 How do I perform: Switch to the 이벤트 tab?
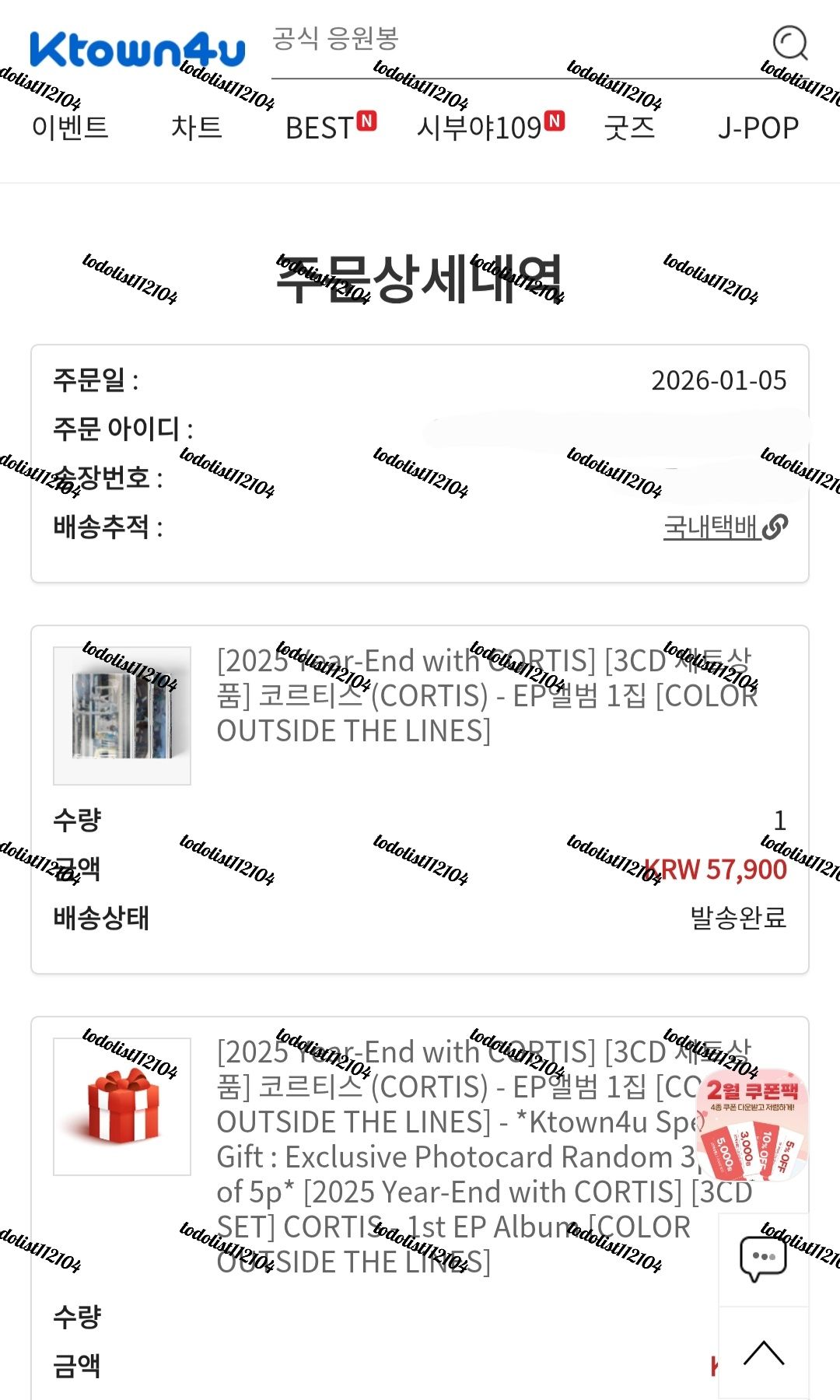70,128
